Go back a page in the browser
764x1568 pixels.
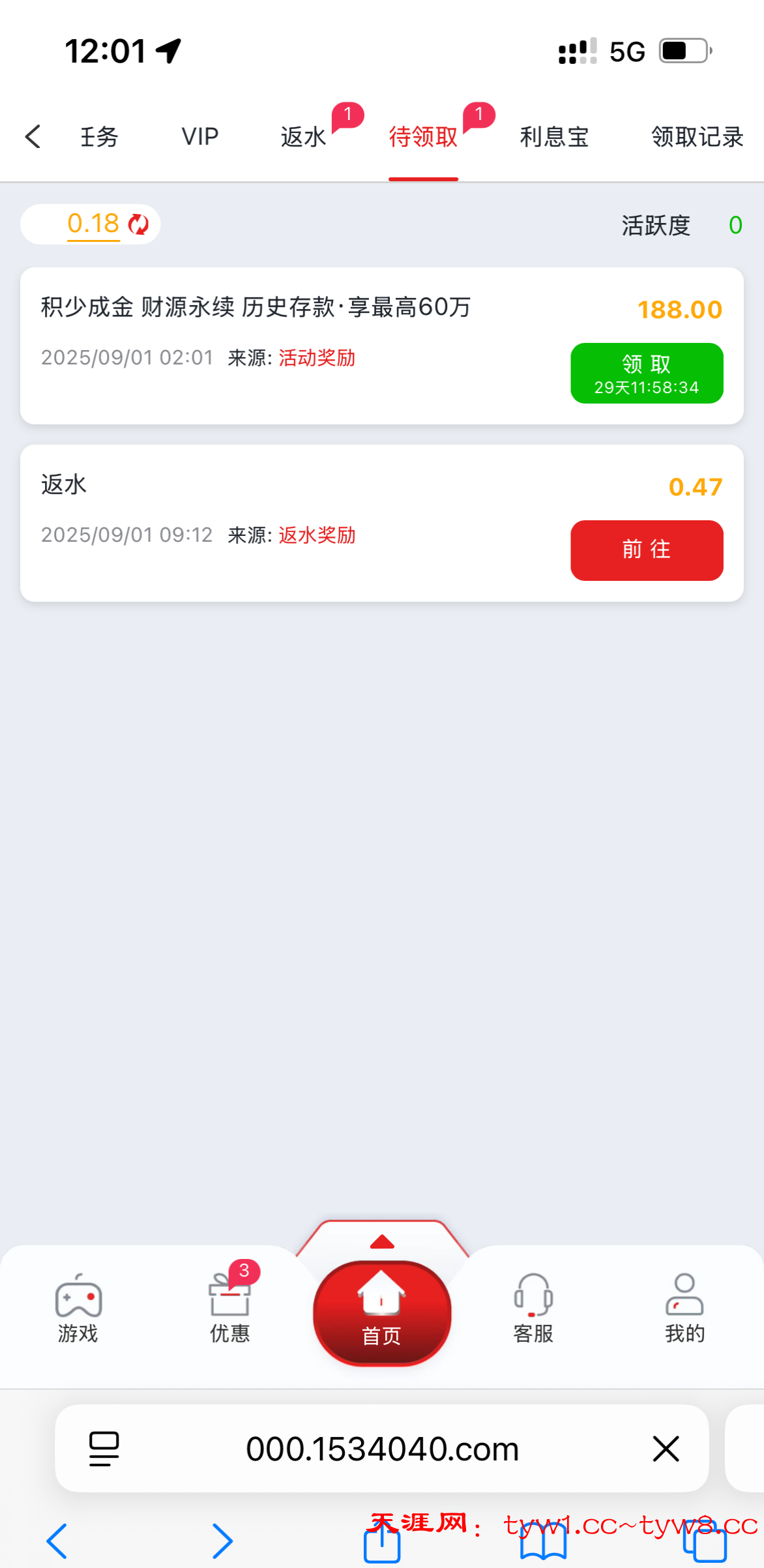tap(57, 1541)
